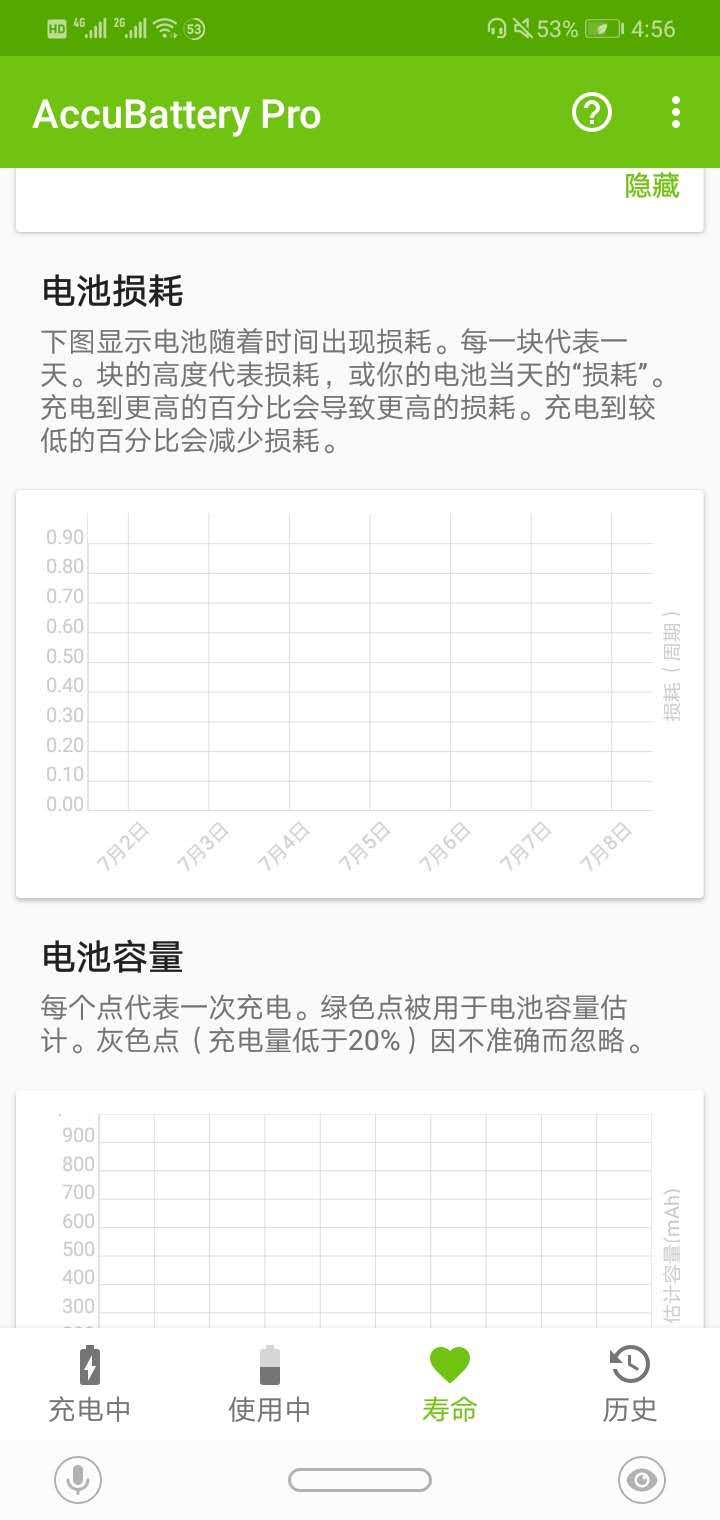Tap the eye icon in the navigation bar
This screenshot has height=1520, width=720.
(641, 1482)
